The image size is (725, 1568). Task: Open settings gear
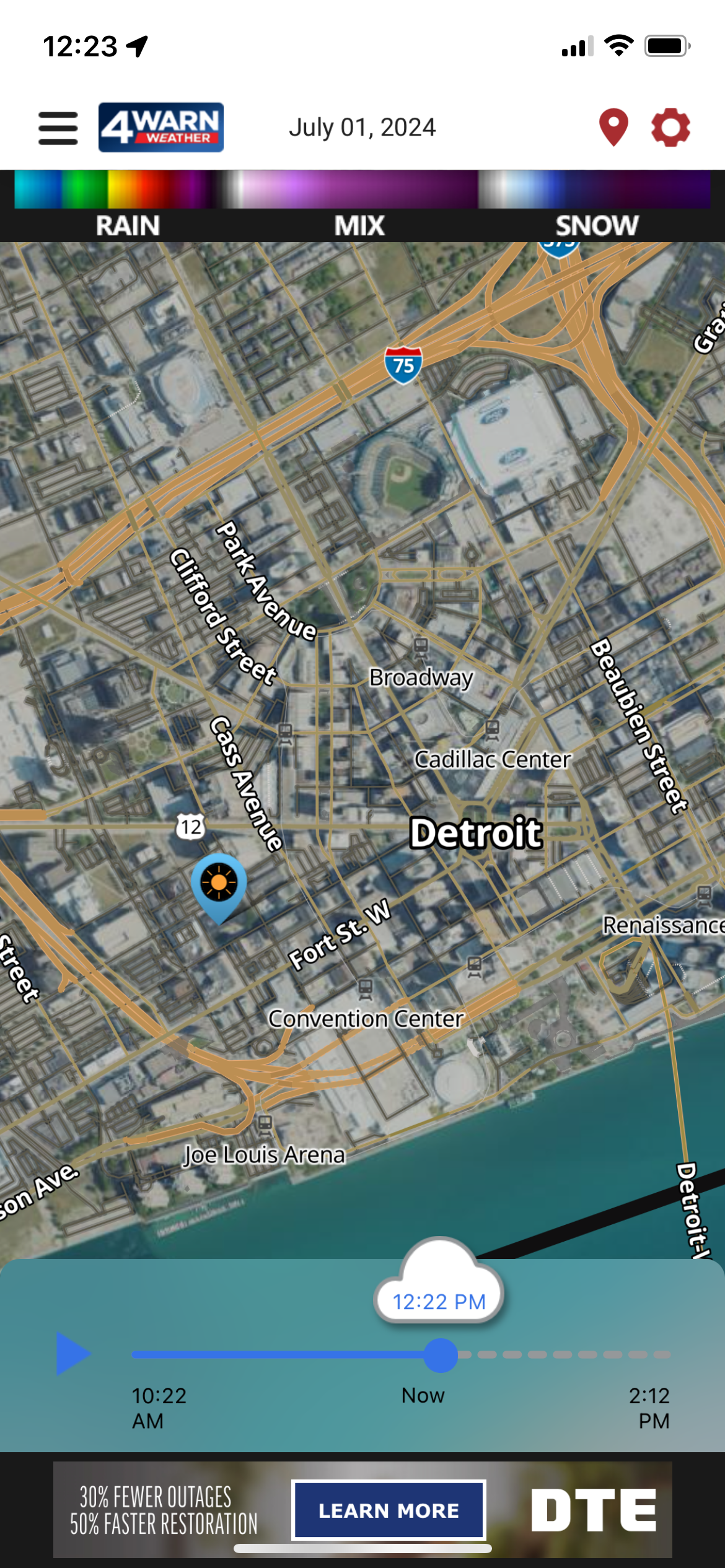coord(670,128)
